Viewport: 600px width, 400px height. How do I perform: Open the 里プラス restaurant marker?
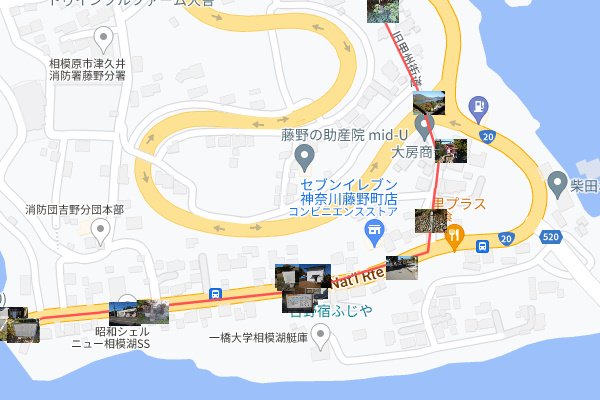click(x=455, y=236)
